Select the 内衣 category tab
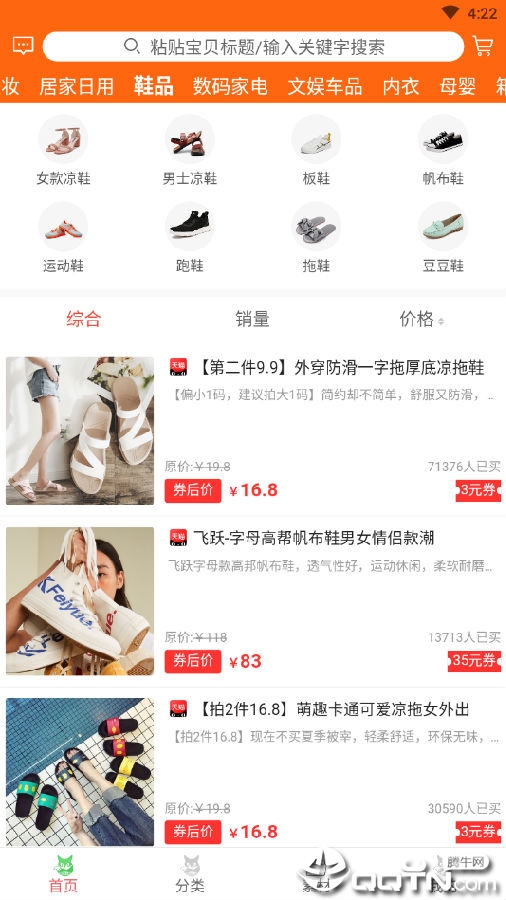The image size is (506, 900). (401, 87)
